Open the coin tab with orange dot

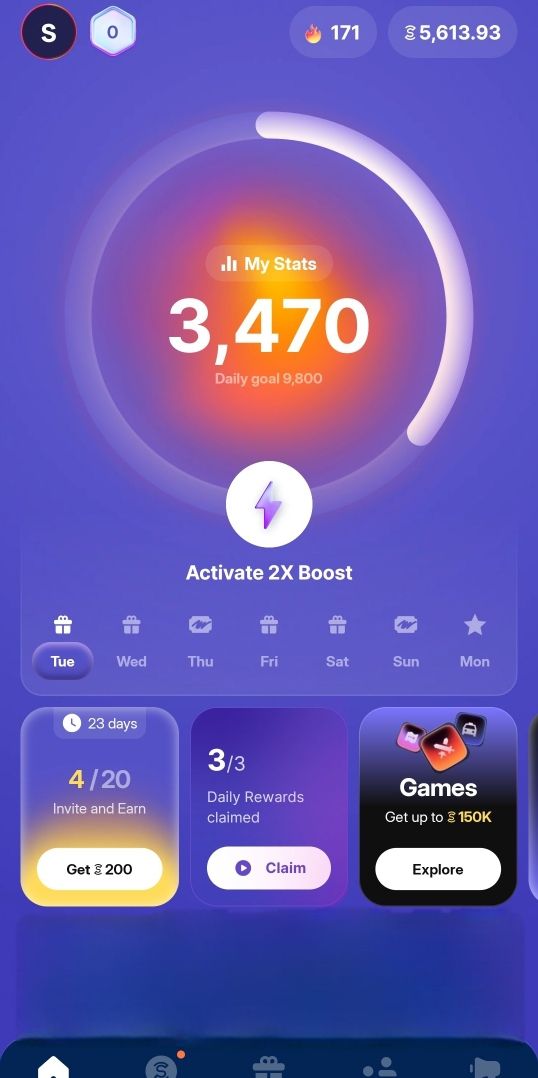click(162, 1067)
